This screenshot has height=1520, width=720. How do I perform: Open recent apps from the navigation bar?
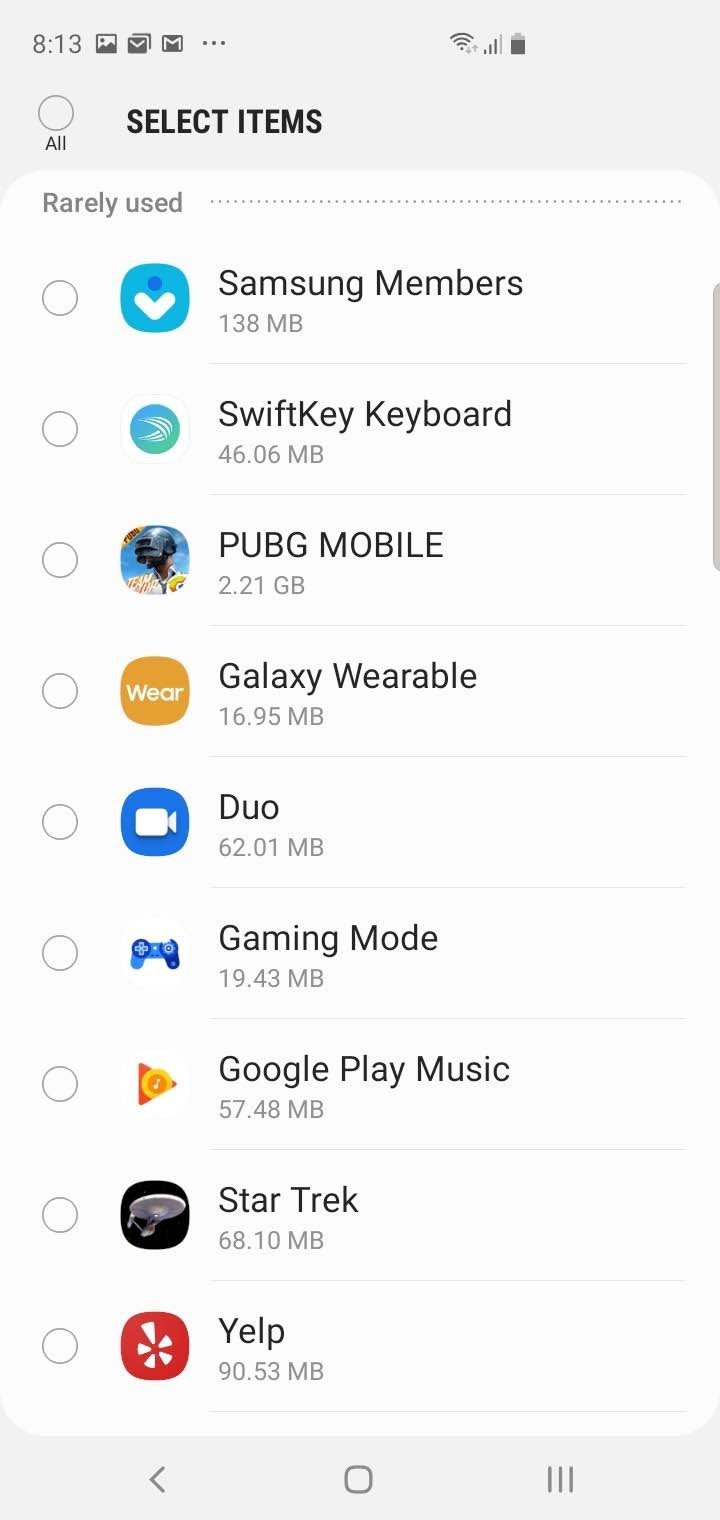point(560,1479)
